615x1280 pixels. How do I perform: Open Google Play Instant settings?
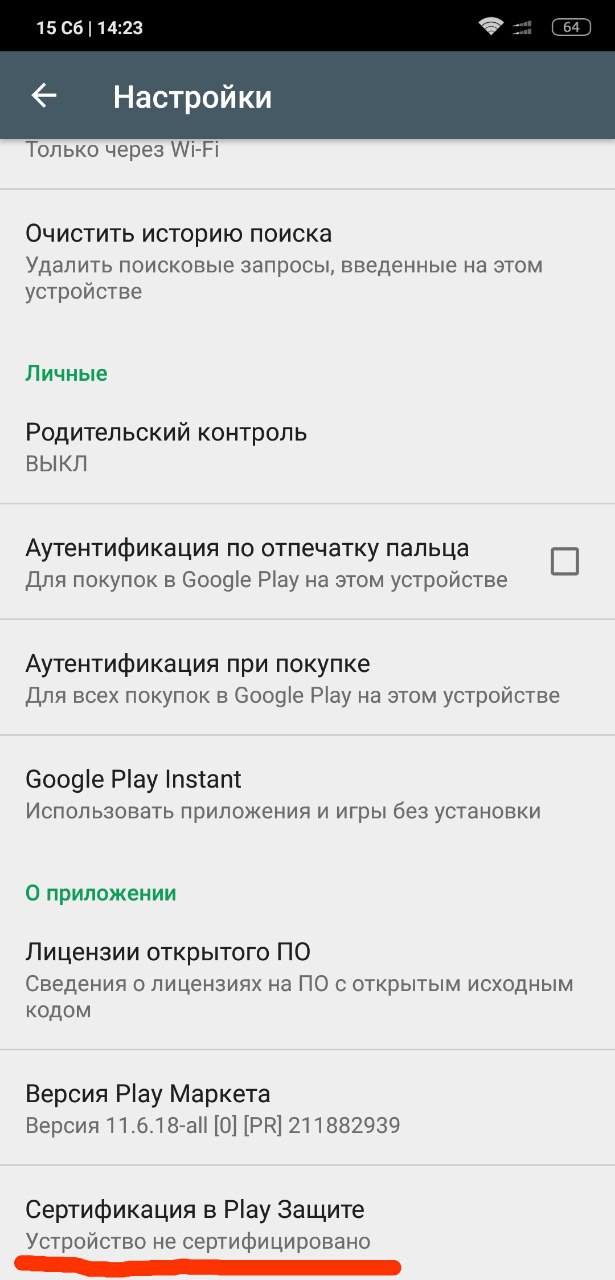pyautogui.click(x=134, y=779)
